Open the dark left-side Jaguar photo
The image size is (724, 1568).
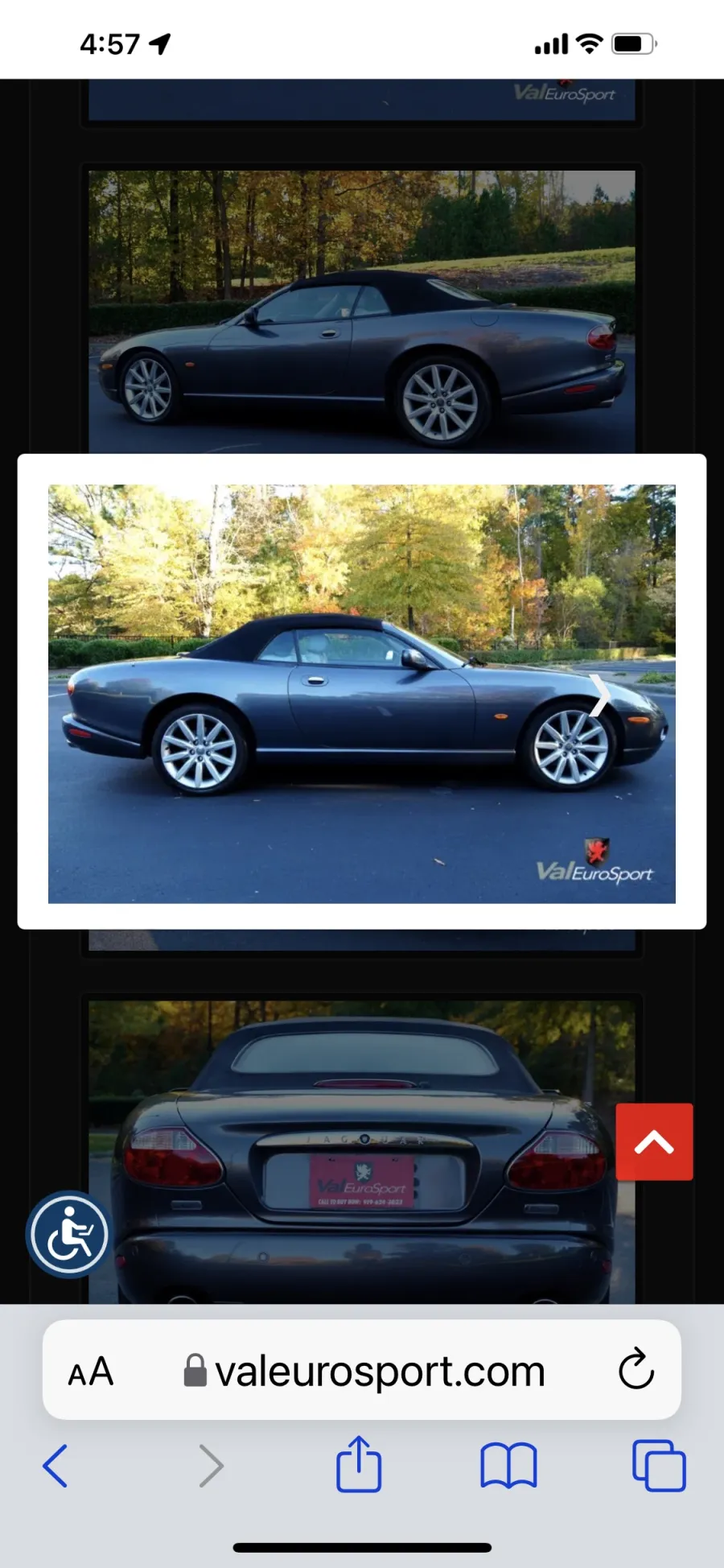point(362,312)
